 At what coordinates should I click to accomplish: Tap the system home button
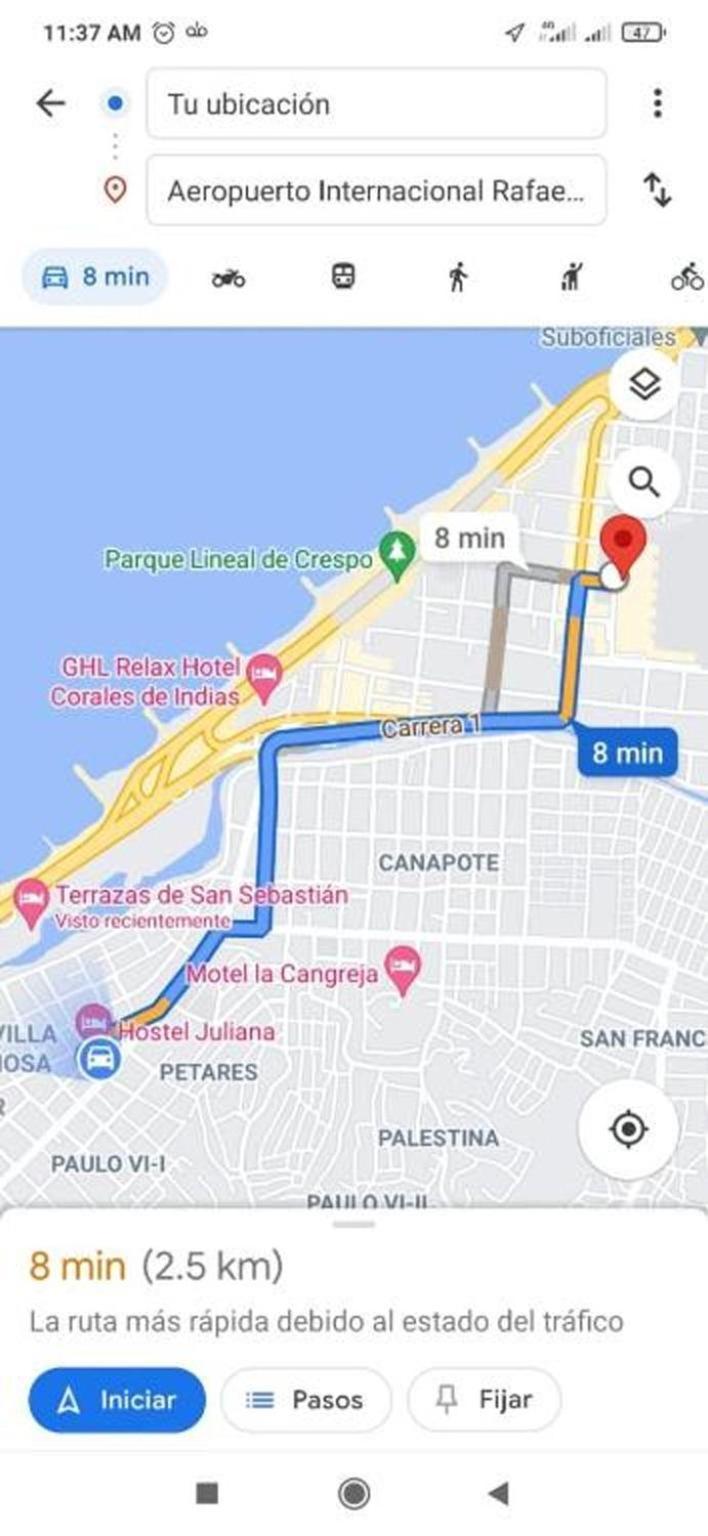click(x=353, y=1494)
